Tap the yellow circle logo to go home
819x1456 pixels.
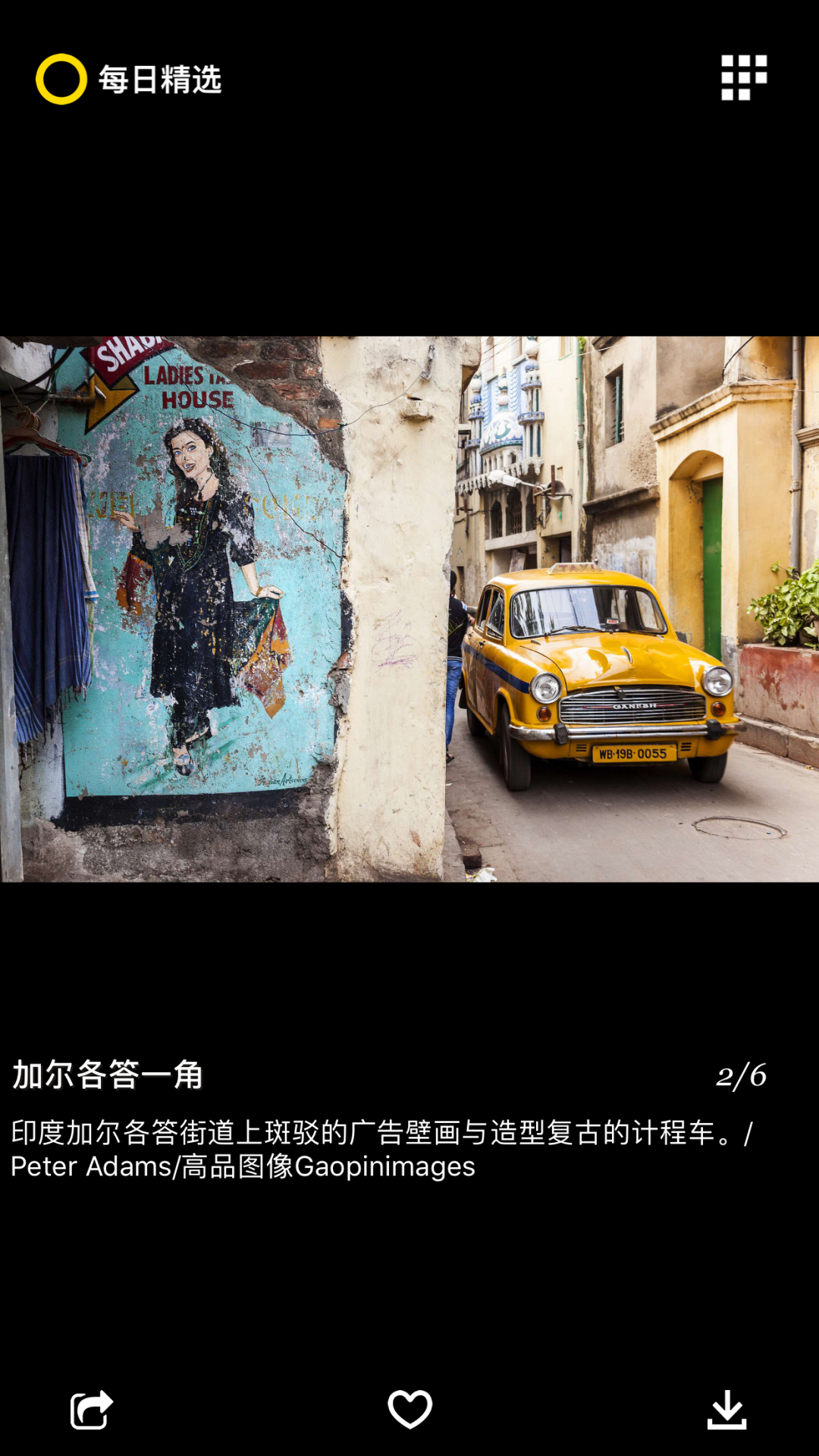click(x=61, y=79)
